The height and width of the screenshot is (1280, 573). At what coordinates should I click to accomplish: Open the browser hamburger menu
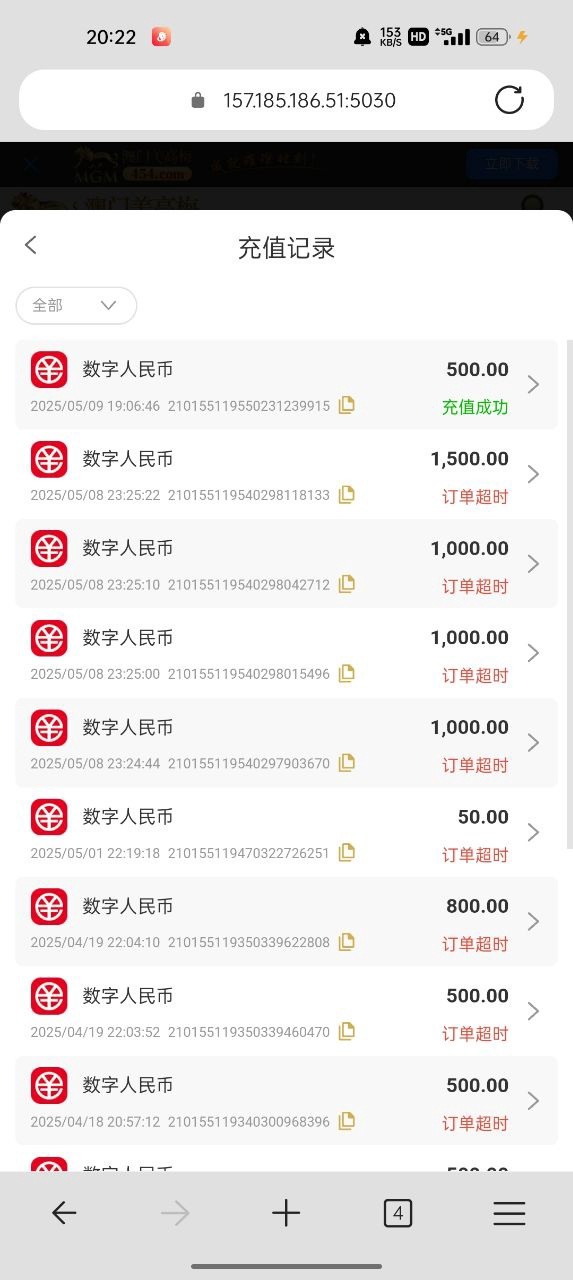coord(509,1213)
